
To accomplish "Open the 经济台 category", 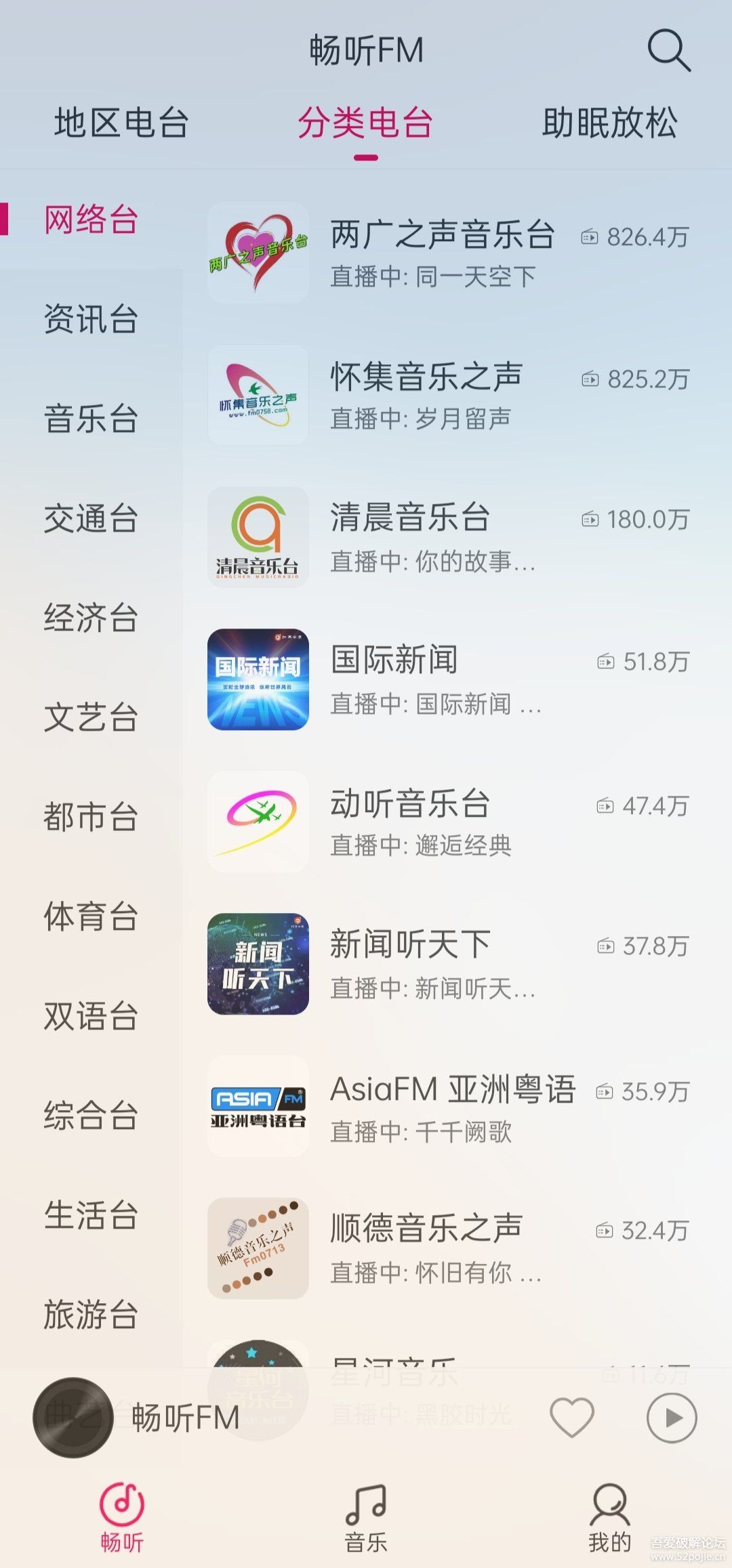I will tap(91, 618).
